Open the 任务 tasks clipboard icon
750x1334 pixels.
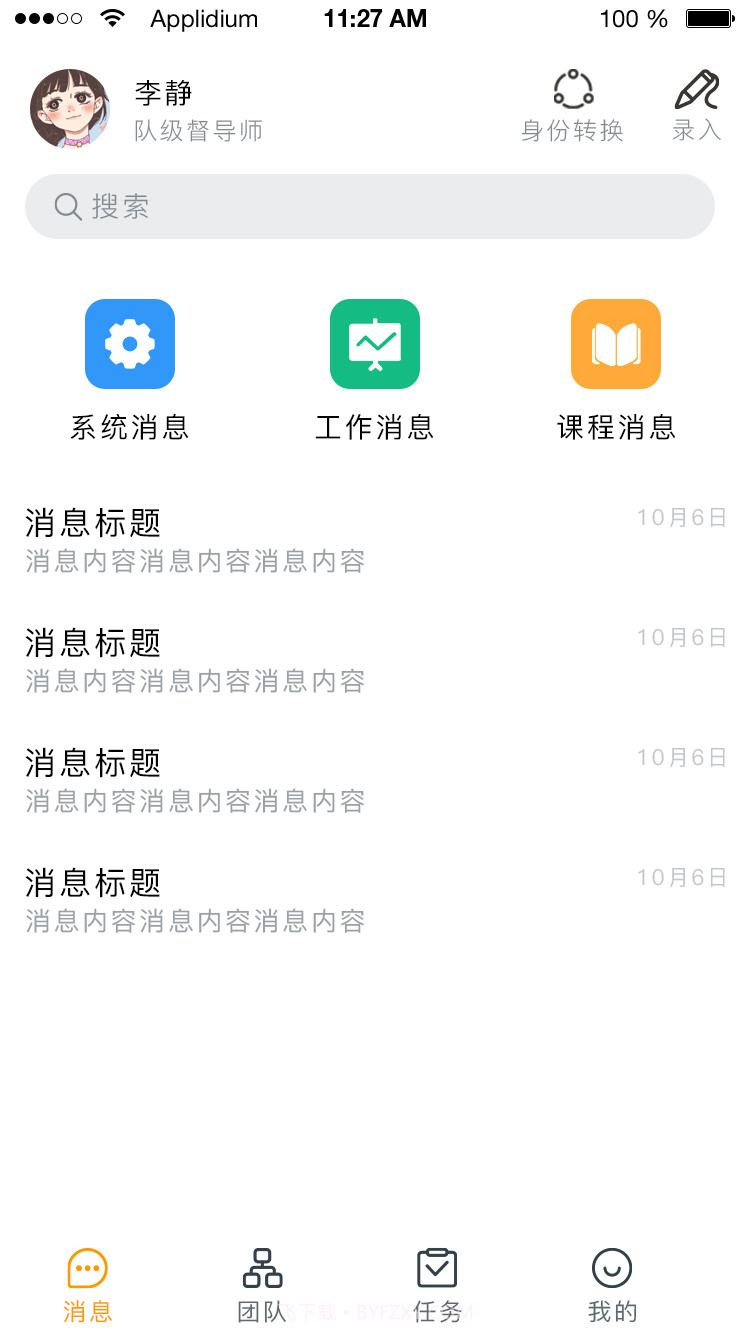pyautogui.click(x=437, y=1265)
